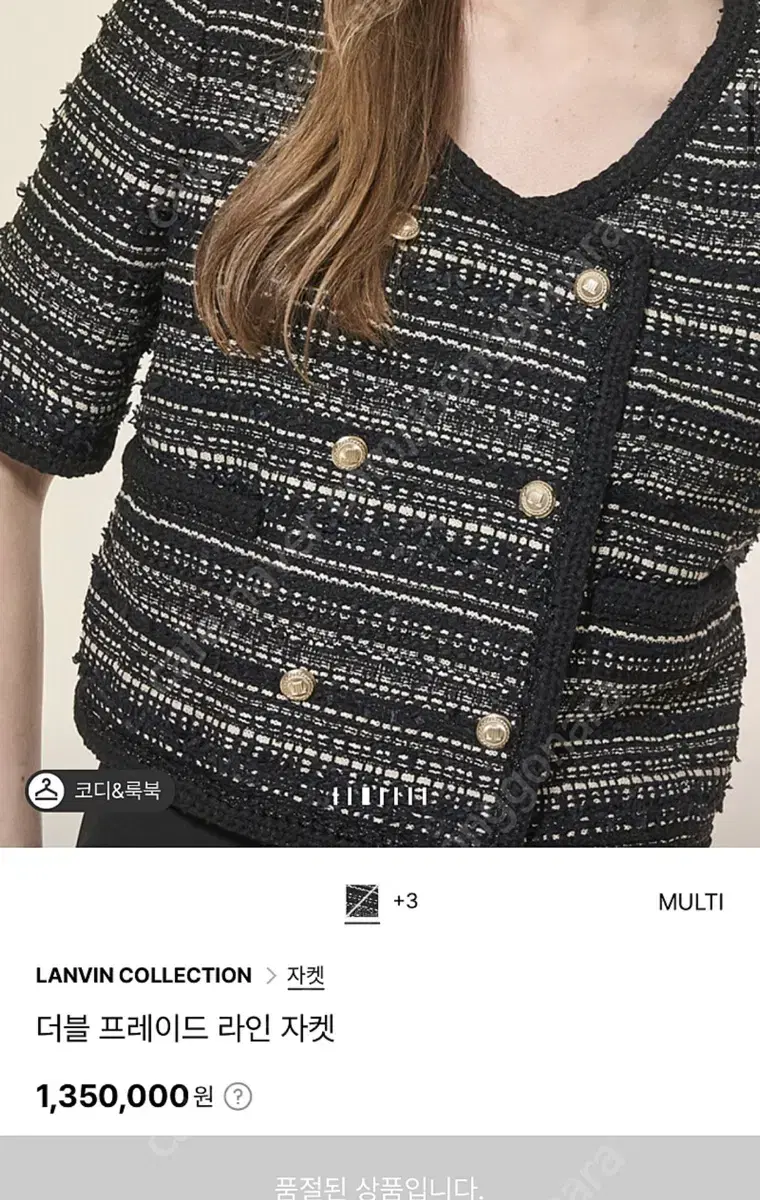Click the MULTI label at the right edge

coord(691,900)
